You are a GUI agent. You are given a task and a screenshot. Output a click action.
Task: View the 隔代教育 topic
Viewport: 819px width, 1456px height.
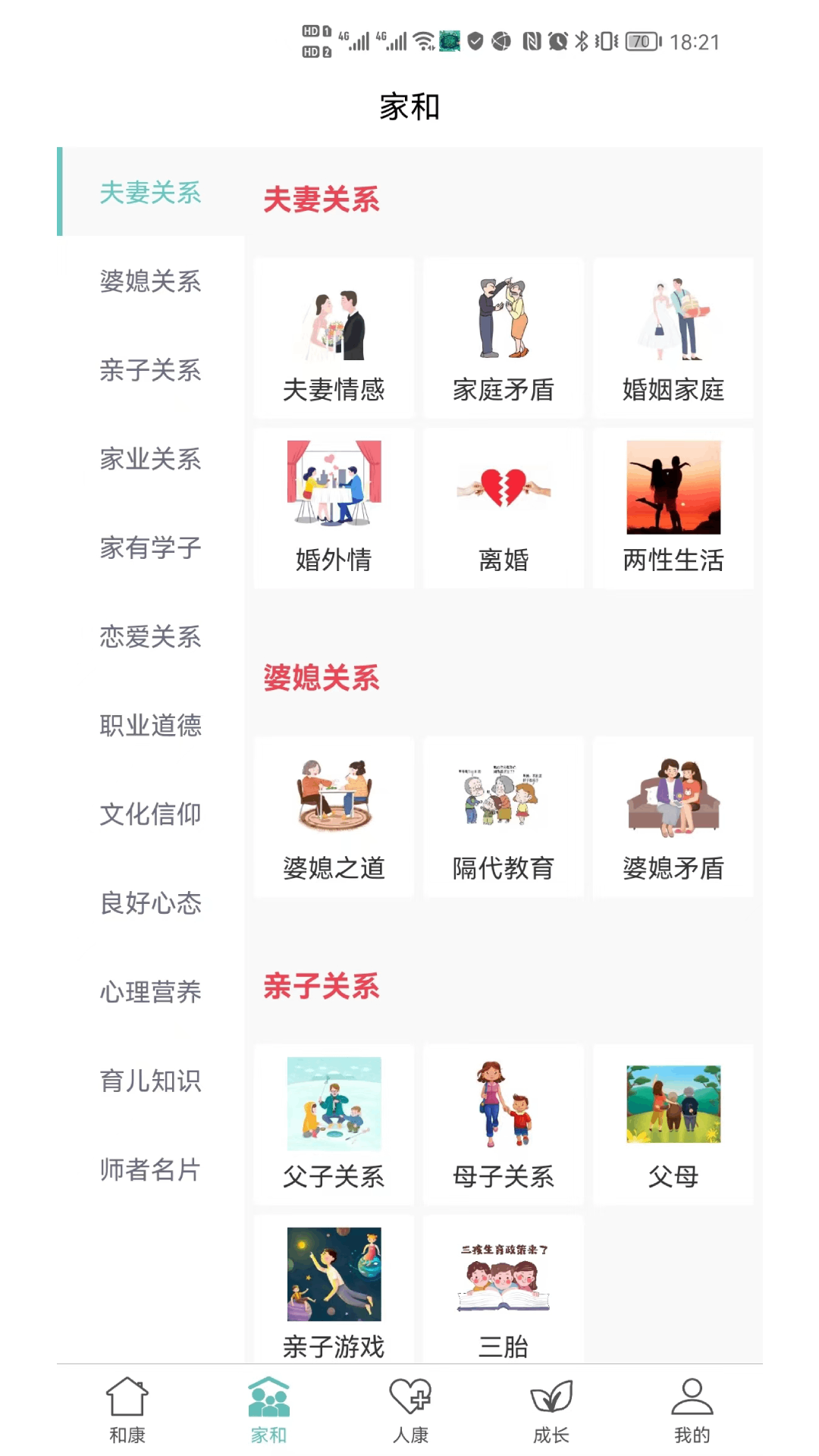click(504, 817)
